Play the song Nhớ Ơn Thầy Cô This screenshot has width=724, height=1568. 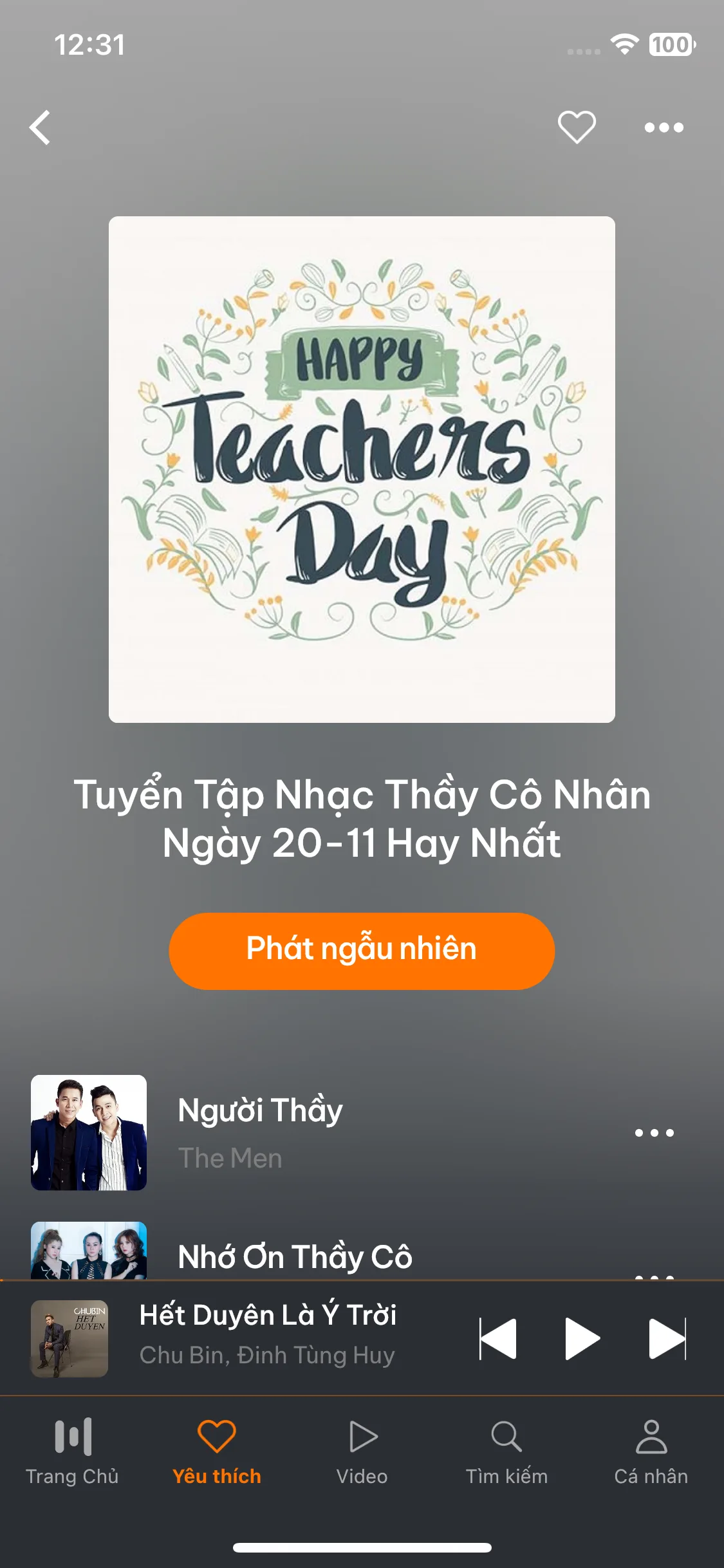pos(295,1256)
